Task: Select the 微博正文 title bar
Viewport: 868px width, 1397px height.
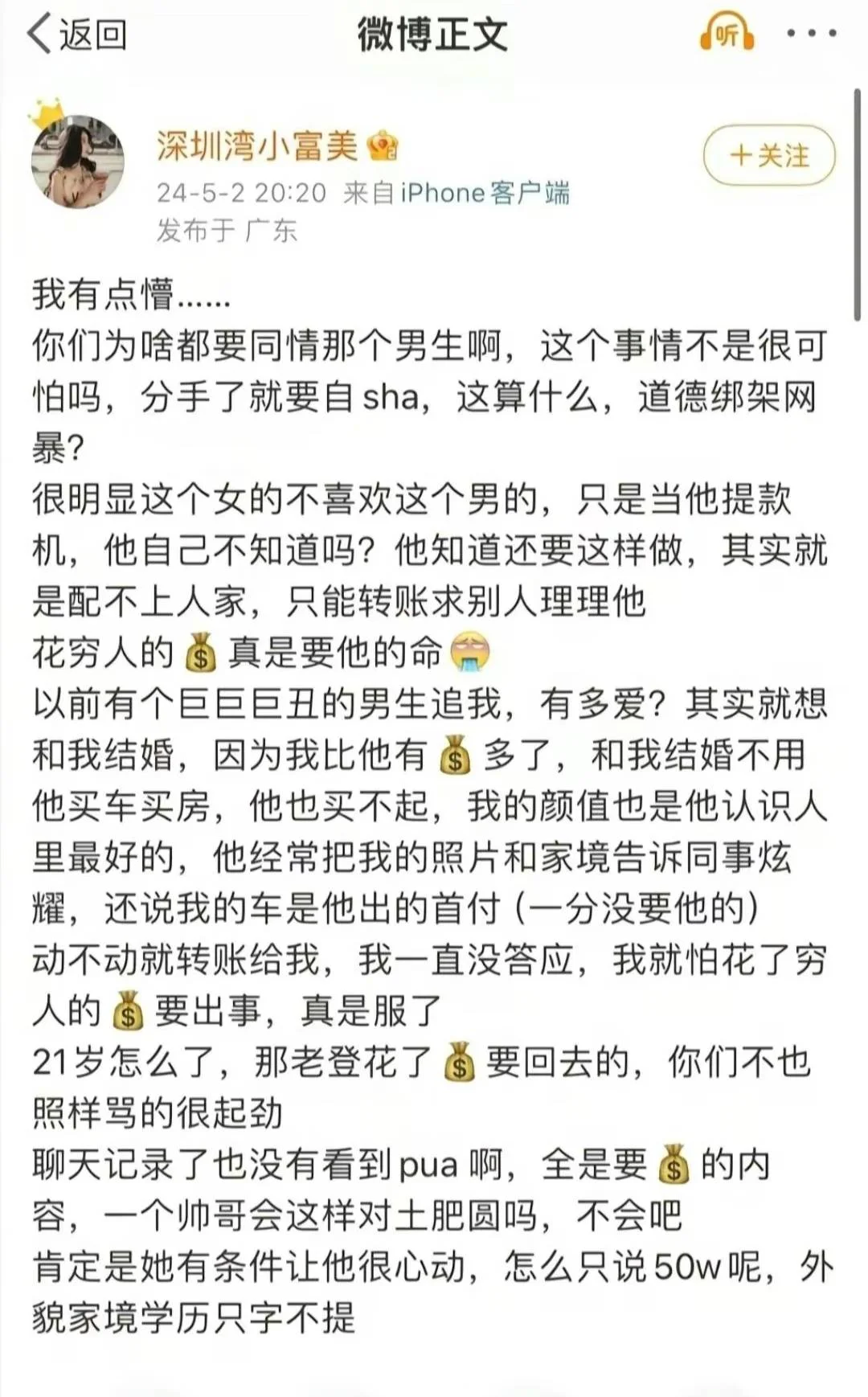Action: coord(434,32)
